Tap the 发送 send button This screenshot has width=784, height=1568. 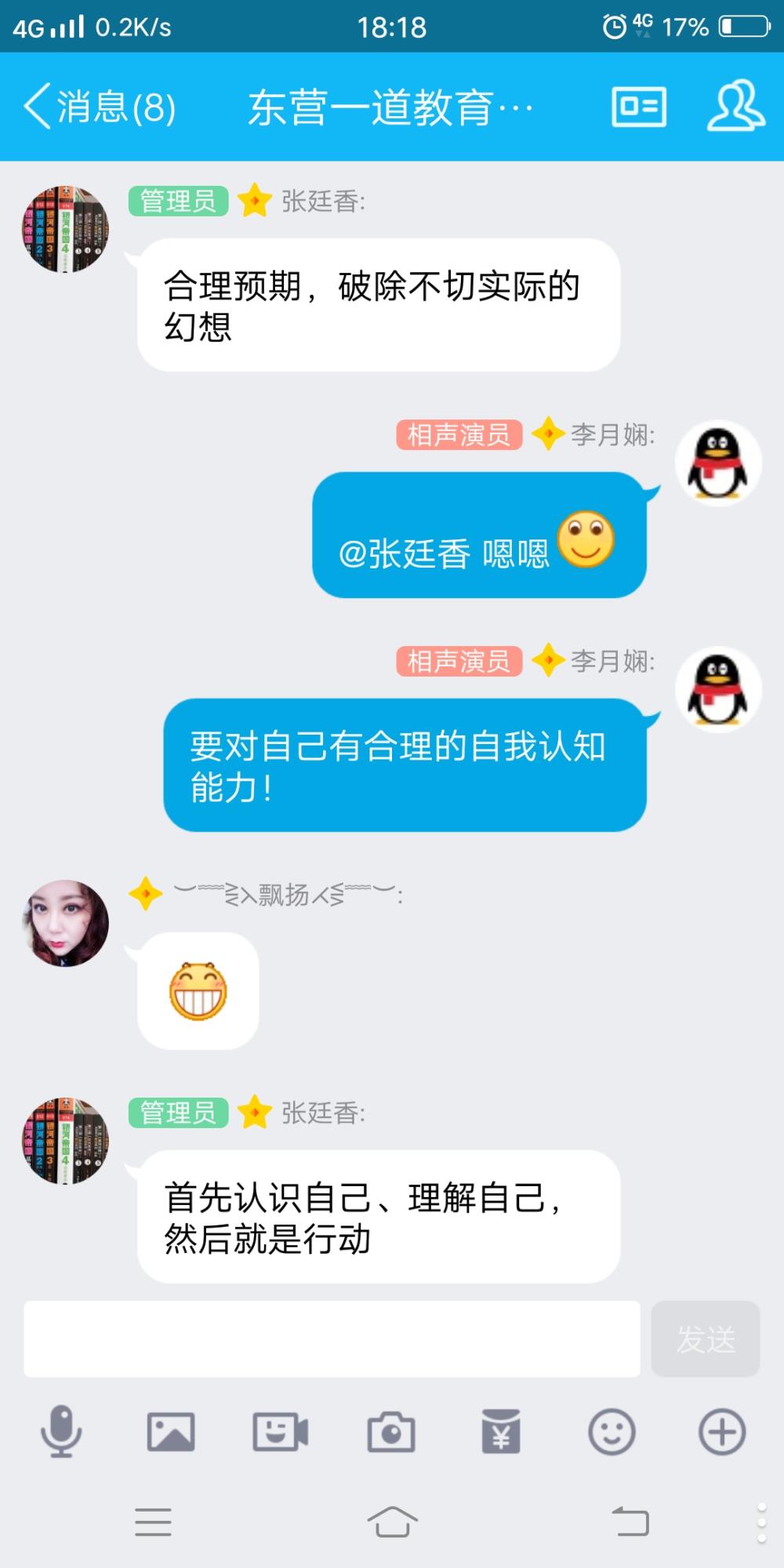click(x=706, y=1338)
